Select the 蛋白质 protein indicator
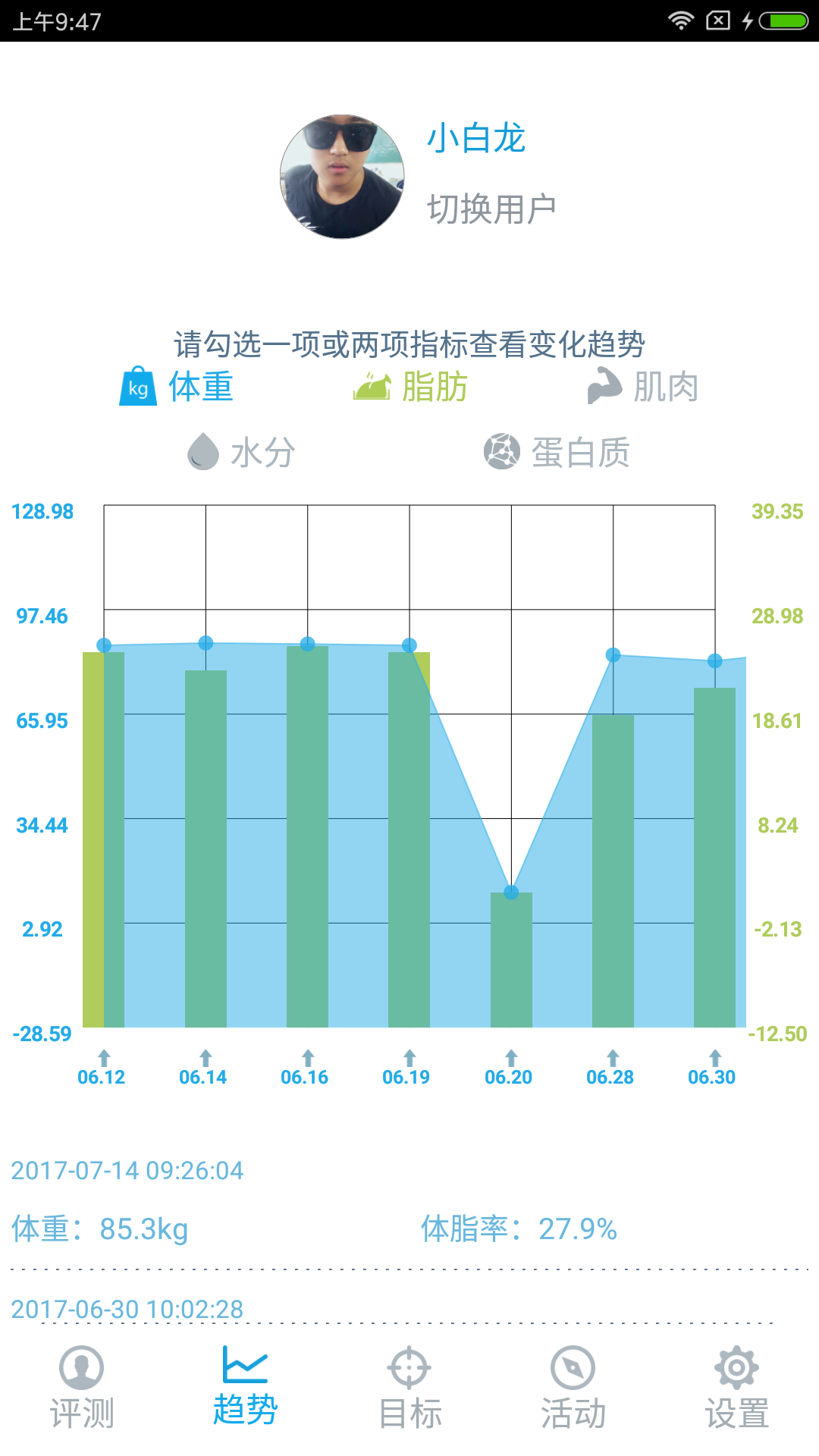 coord(557,453)
